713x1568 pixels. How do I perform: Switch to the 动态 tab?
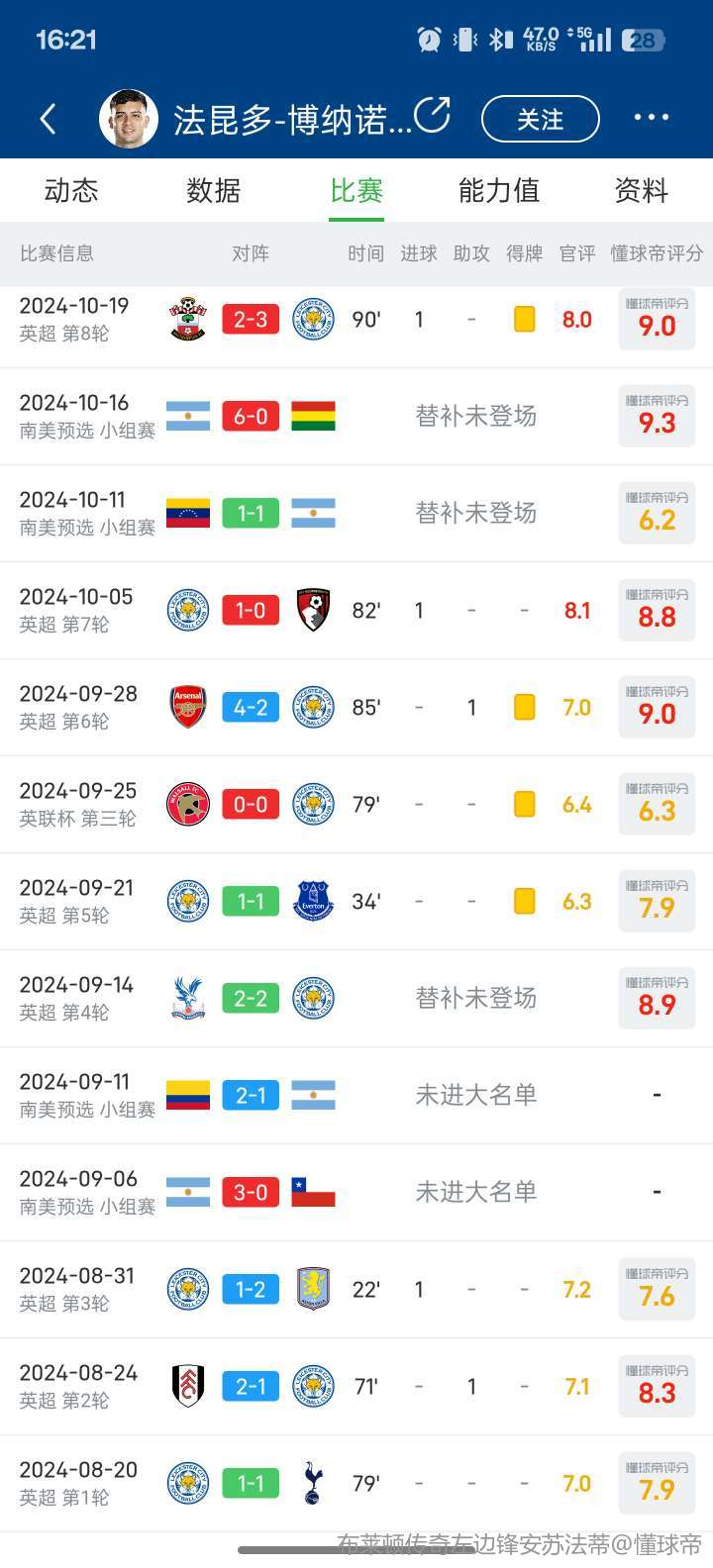[x=71, y=190]
